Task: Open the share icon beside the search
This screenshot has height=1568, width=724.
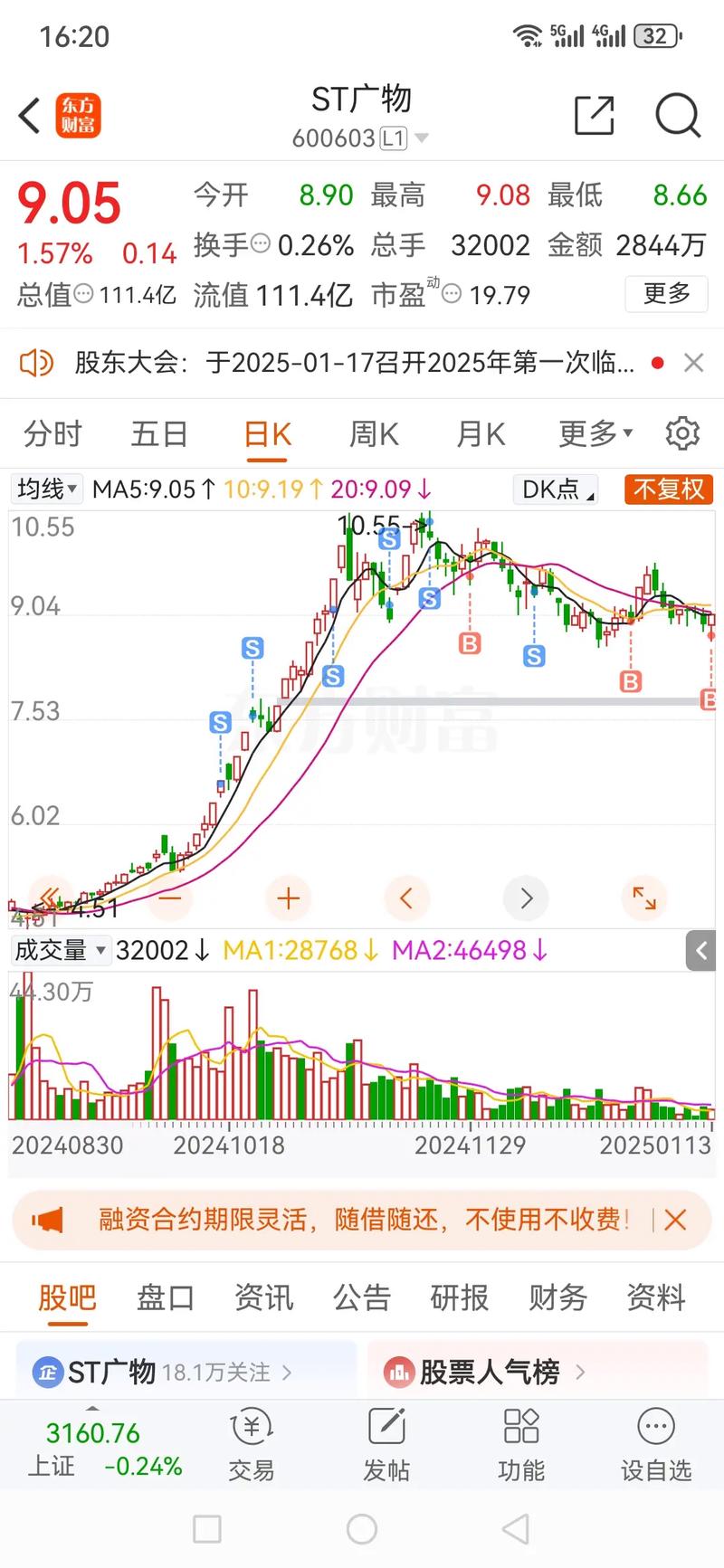Action: pyautogui.click(x=595, y=116)
